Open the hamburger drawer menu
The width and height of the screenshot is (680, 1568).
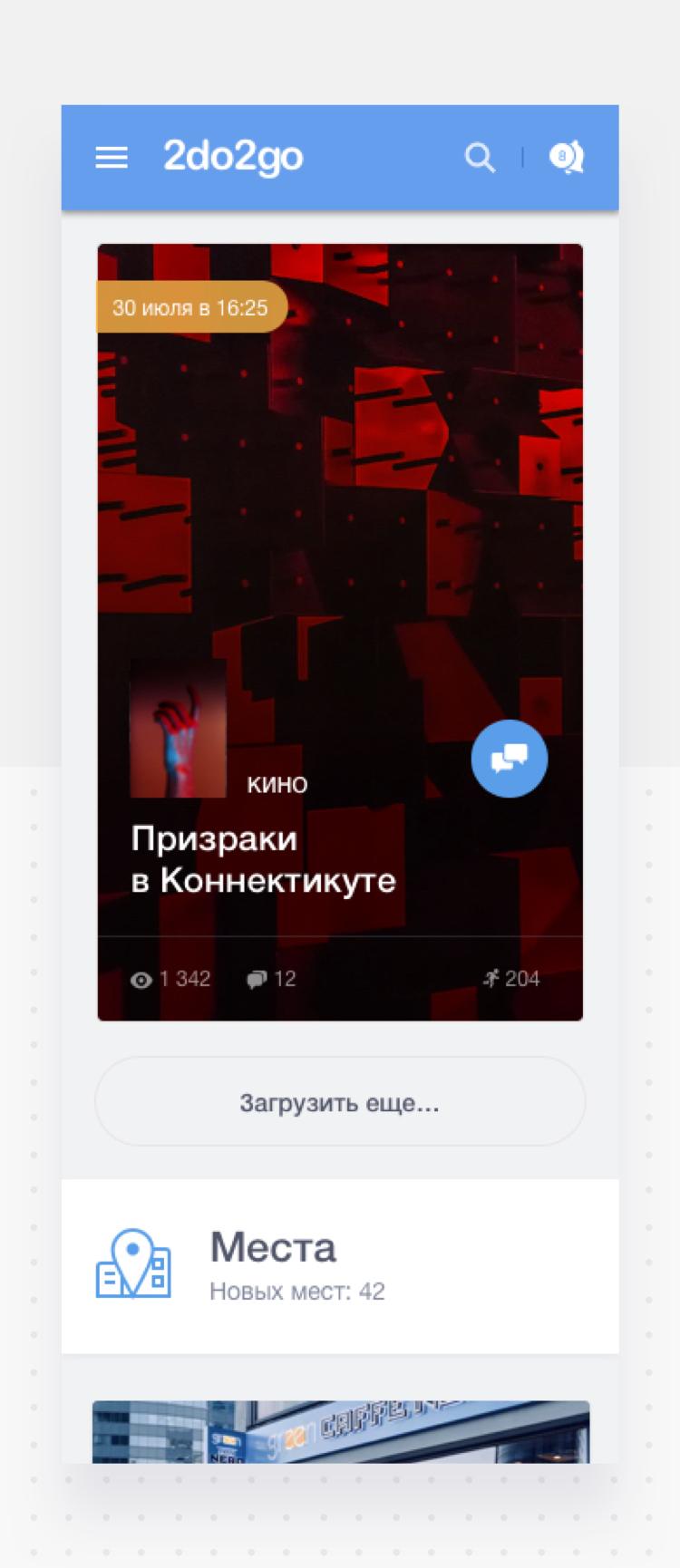(112, 158)
